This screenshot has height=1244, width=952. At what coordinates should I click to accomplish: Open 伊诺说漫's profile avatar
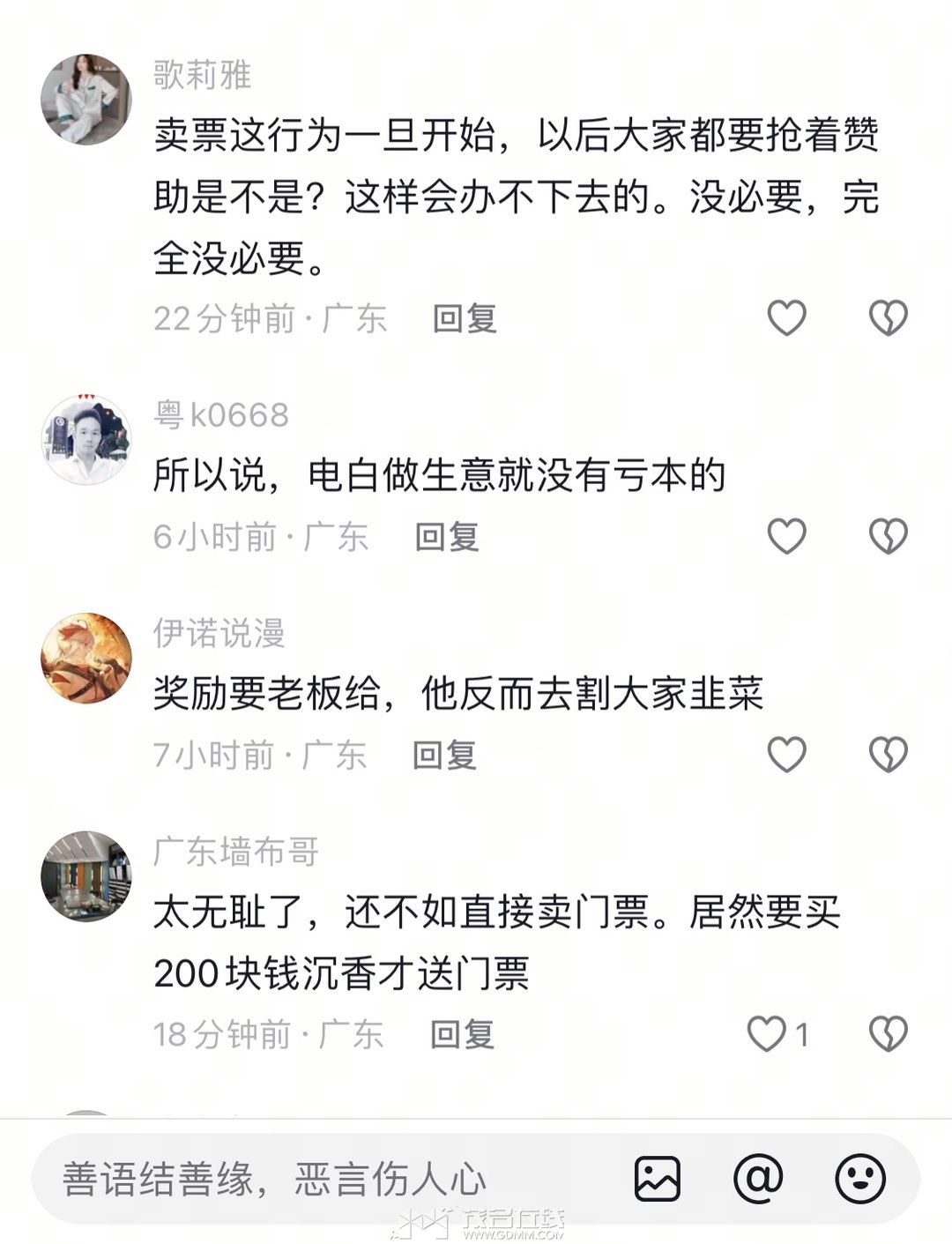click(x=86, y=658)
